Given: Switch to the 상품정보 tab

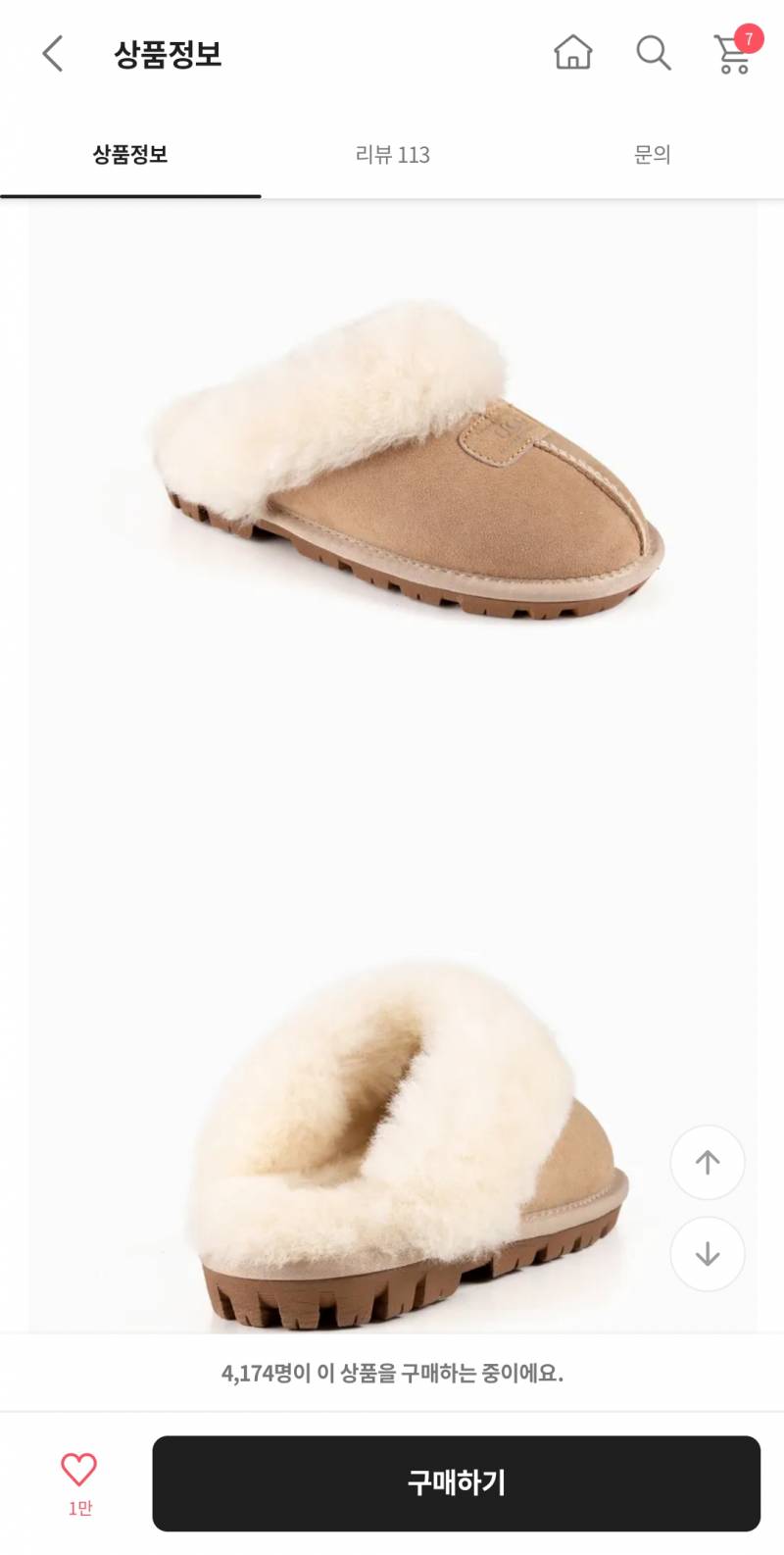Looking at the screenshot, I should 130,155.
